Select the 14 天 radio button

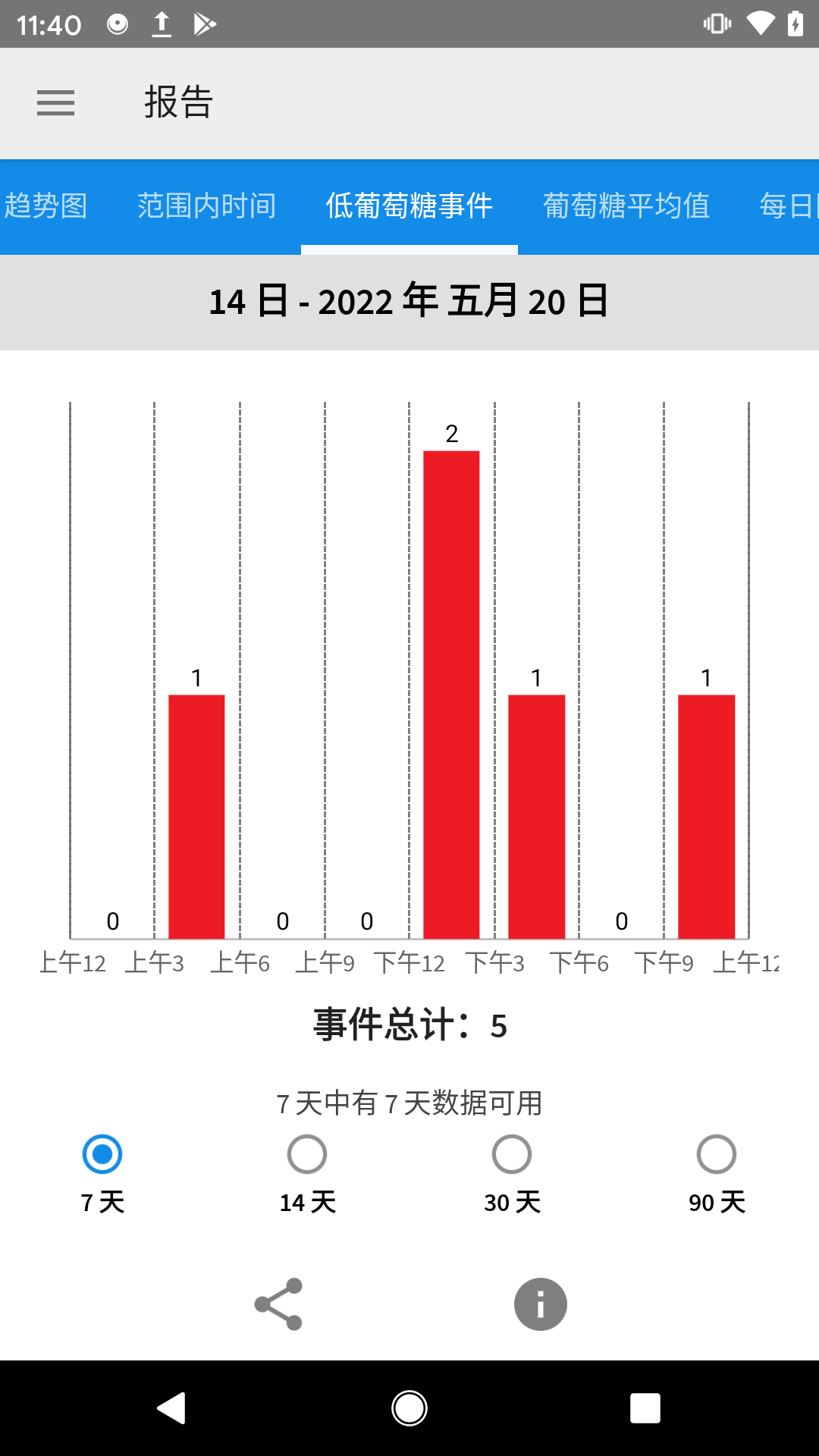pos(306,1153)
